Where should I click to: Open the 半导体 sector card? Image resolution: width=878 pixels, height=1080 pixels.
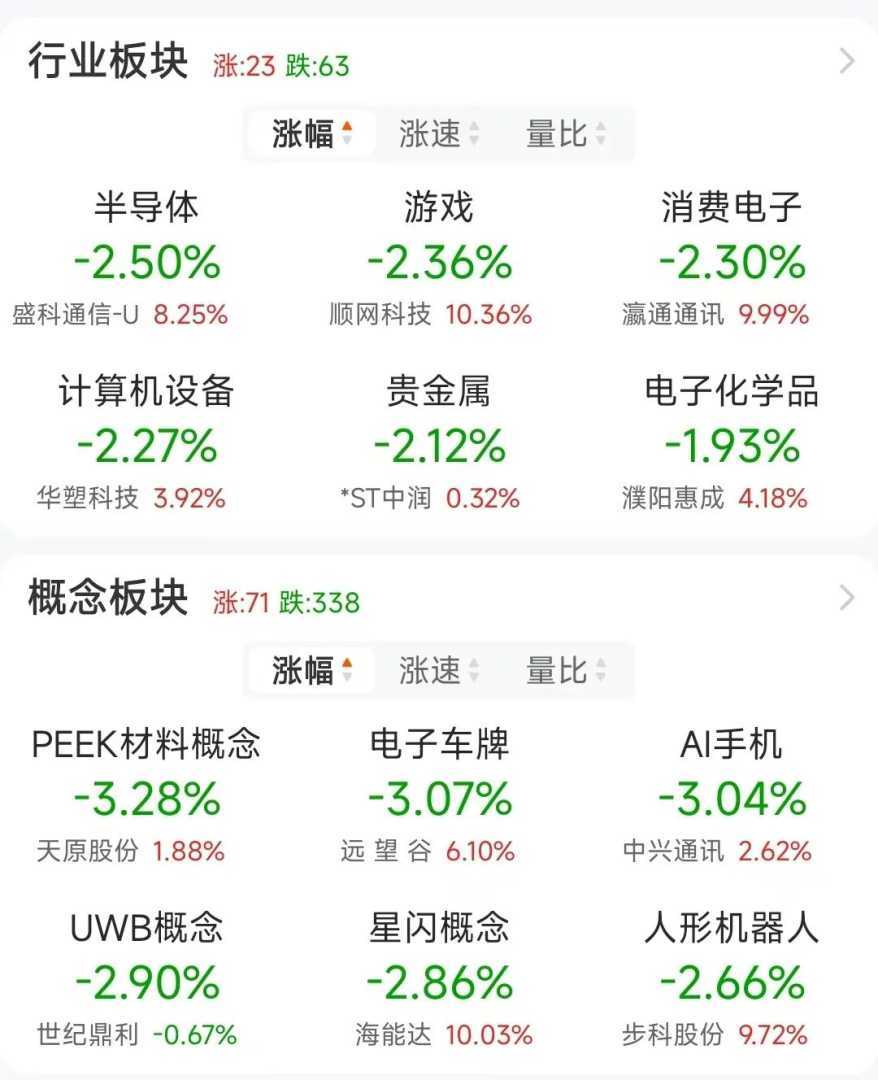(146, 260)
